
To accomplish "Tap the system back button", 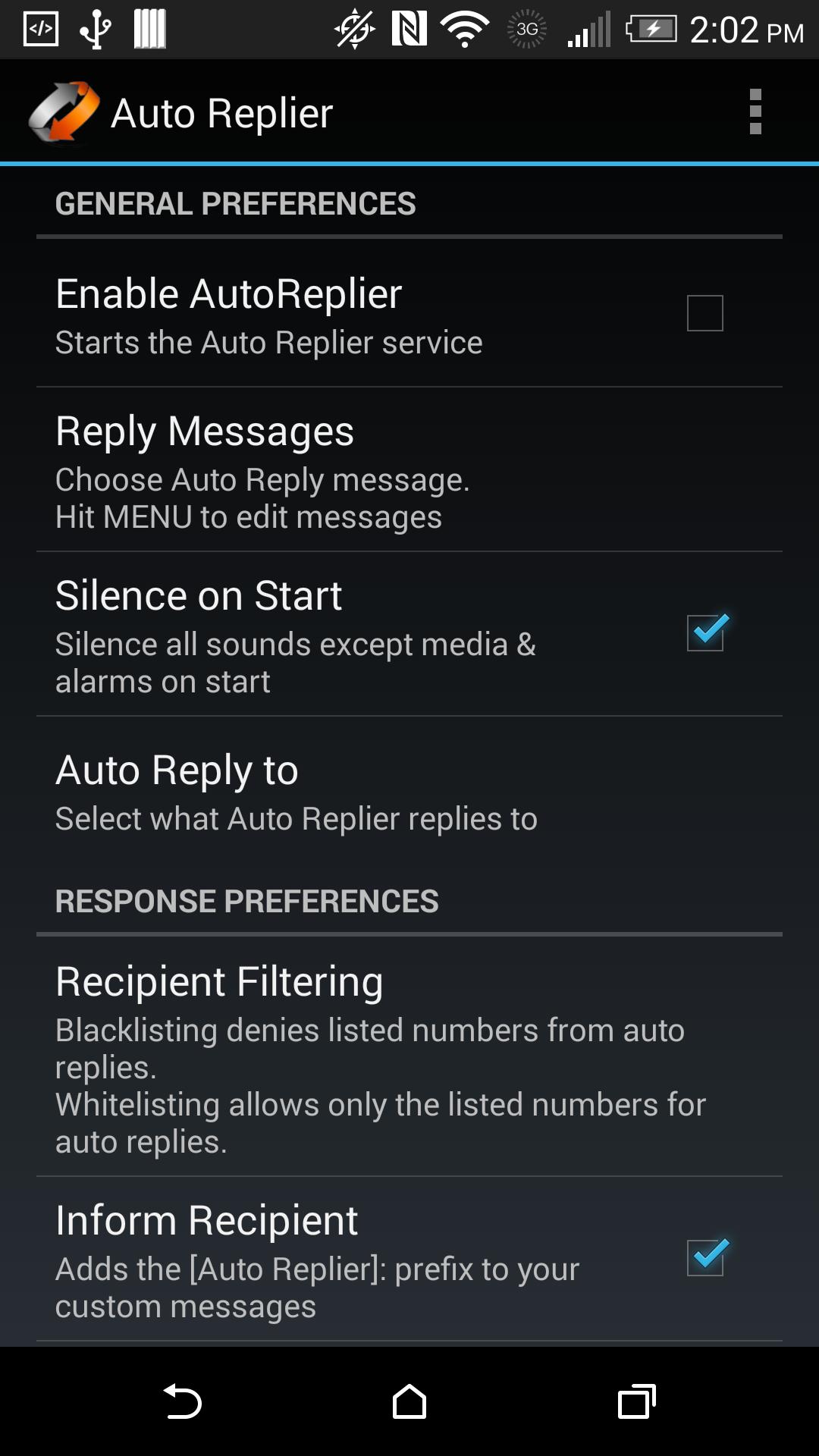I will (182, 1401).
